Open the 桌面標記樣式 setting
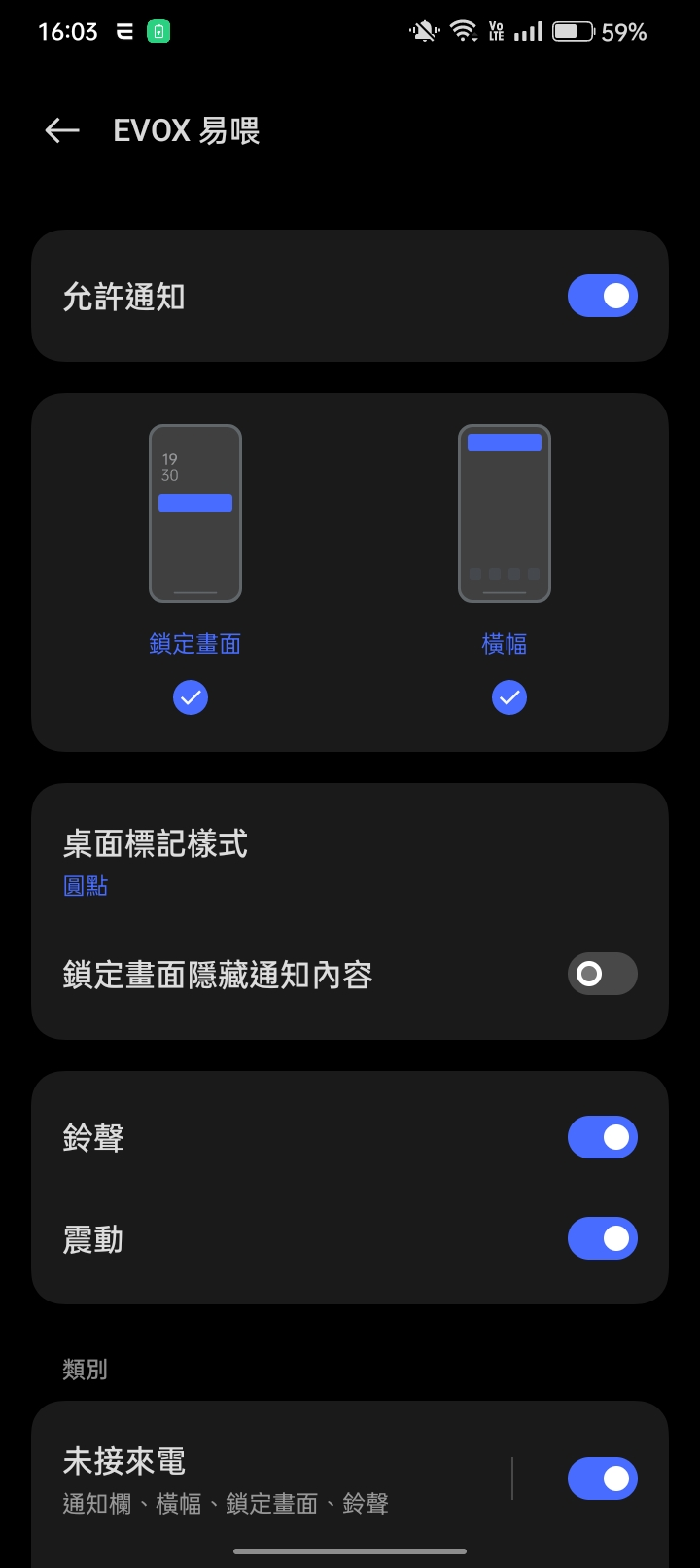Image resolution: width=700 pixels, height=1568 pixels. [350, 861]
